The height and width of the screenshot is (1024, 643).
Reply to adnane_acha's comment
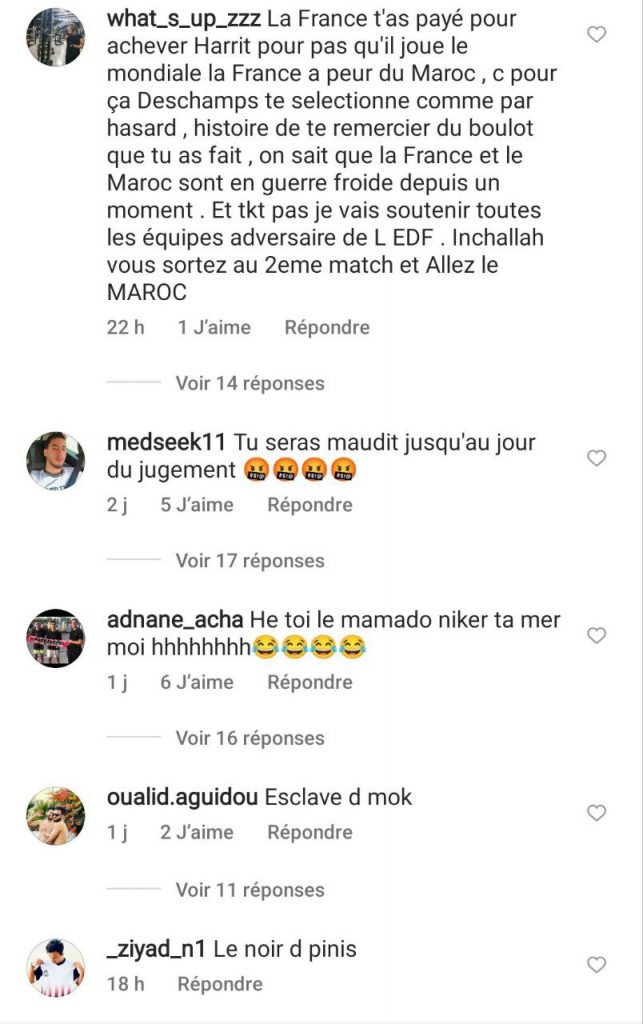tap(310, 682)
